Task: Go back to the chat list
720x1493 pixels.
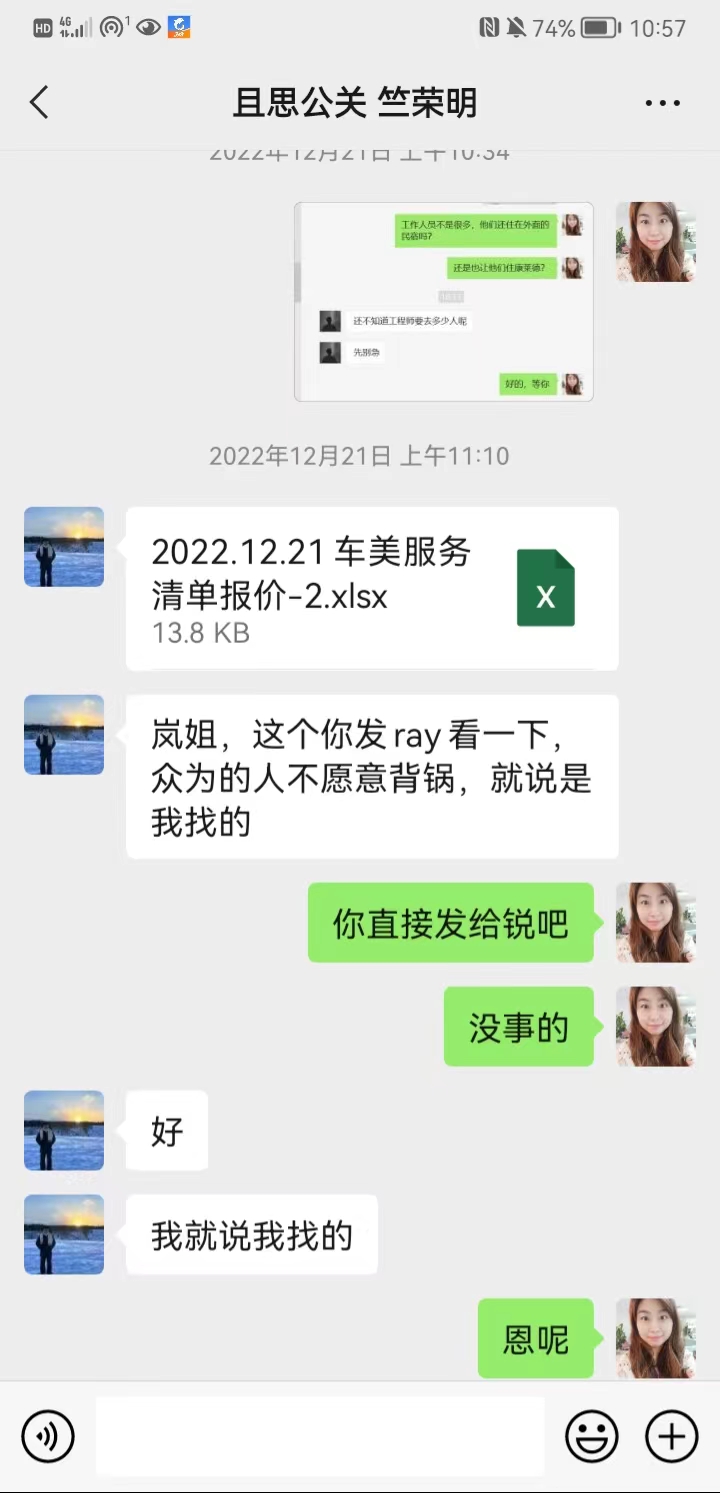Action: pyautogui.click(x=39, y=102)
